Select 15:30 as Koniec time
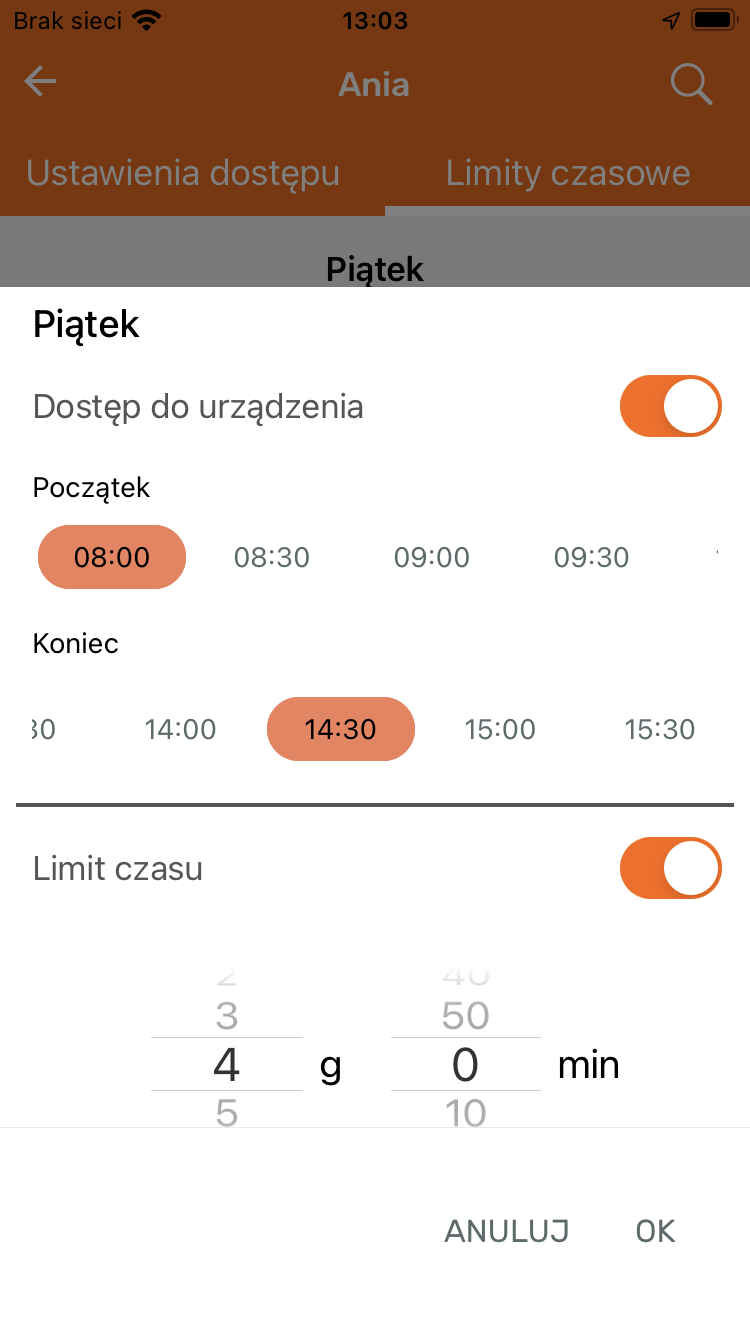 (660, 729)
